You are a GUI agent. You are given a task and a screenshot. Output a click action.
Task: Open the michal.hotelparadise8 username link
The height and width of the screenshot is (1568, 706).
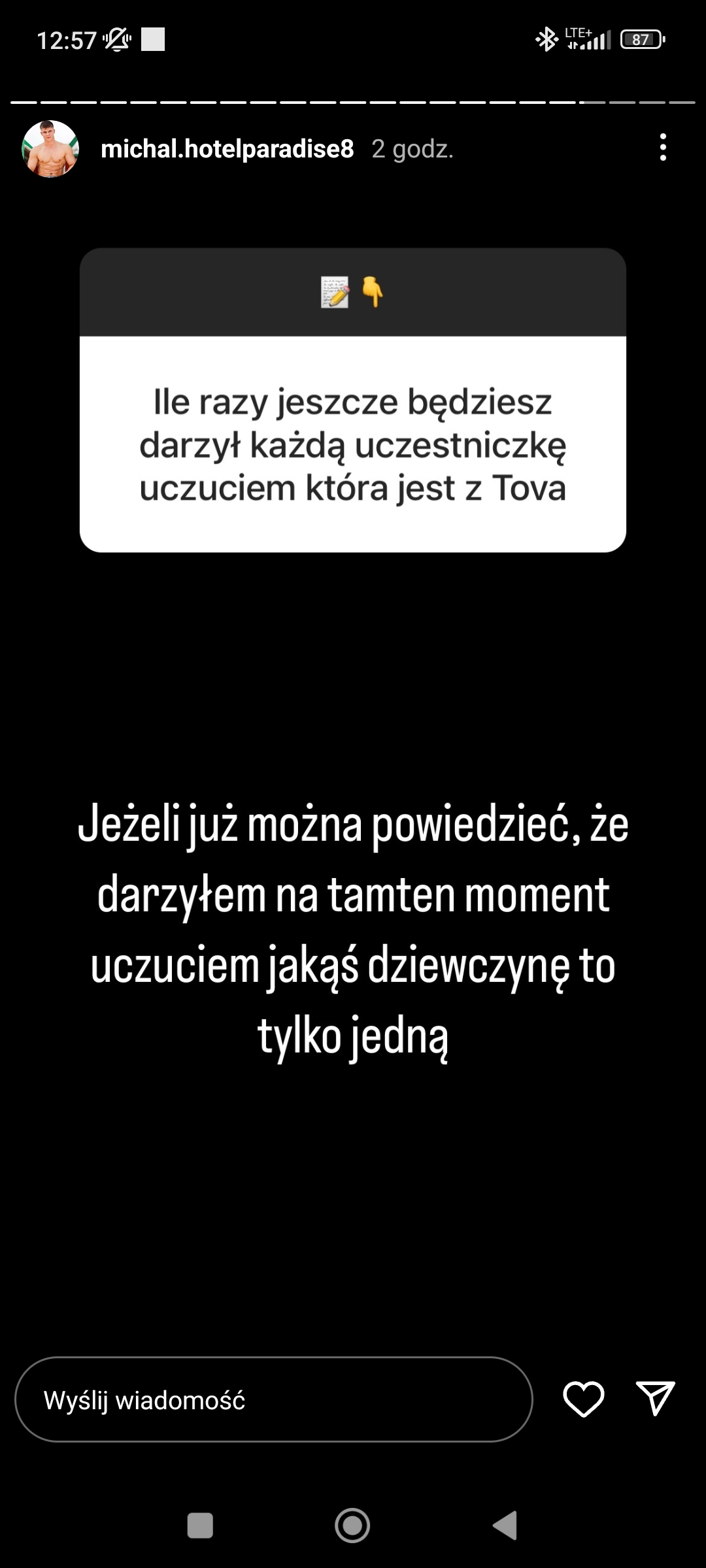pyautogui.click(x=227, y=149)
